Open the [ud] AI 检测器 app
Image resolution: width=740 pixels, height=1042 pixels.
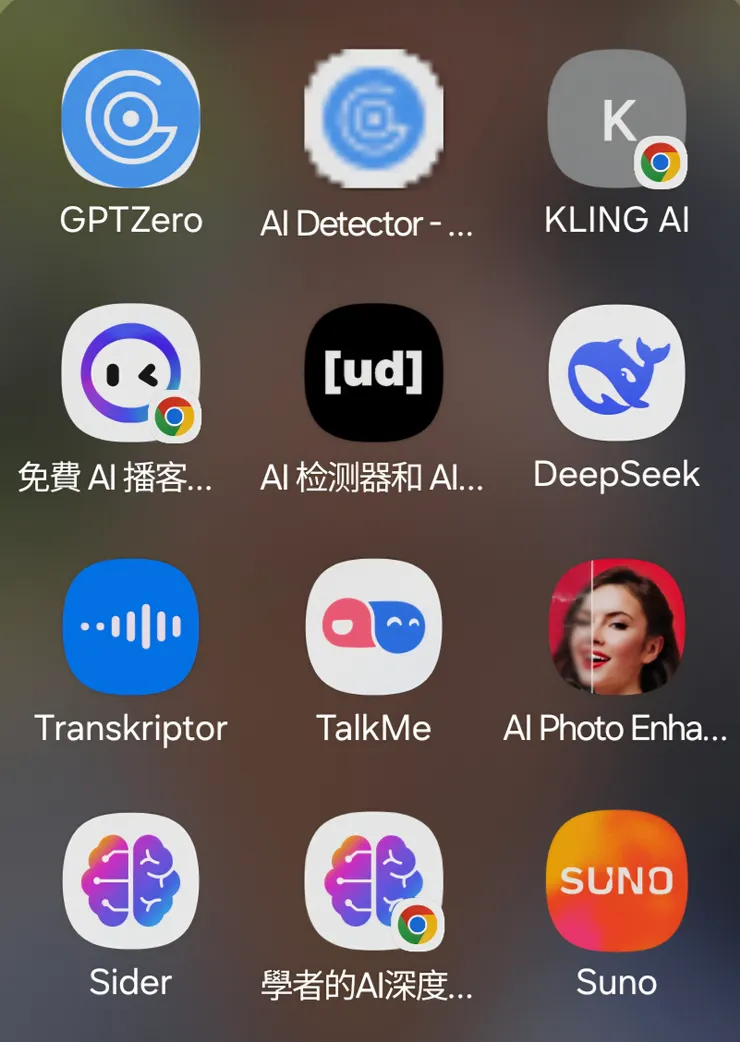point(374,373)
